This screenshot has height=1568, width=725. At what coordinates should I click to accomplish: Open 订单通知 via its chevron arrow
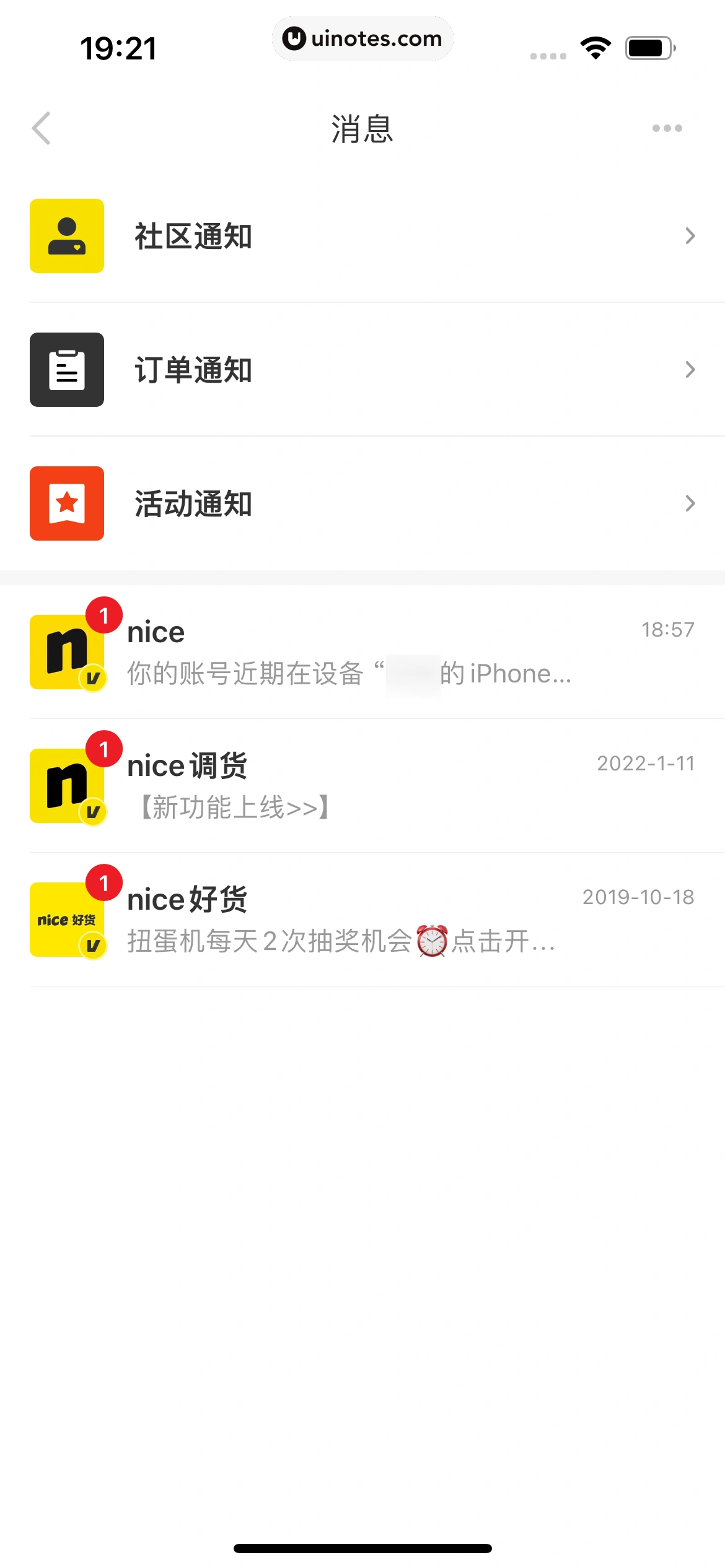point(690,370)
